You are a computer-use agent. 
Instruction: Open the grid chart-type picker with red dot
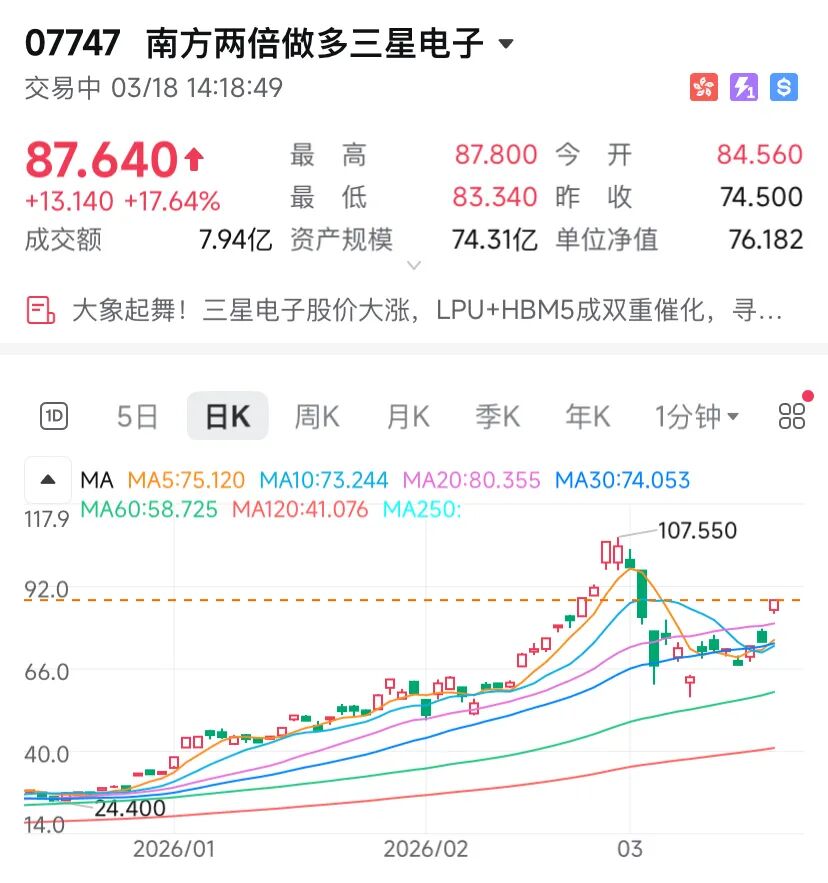(790, 416)
